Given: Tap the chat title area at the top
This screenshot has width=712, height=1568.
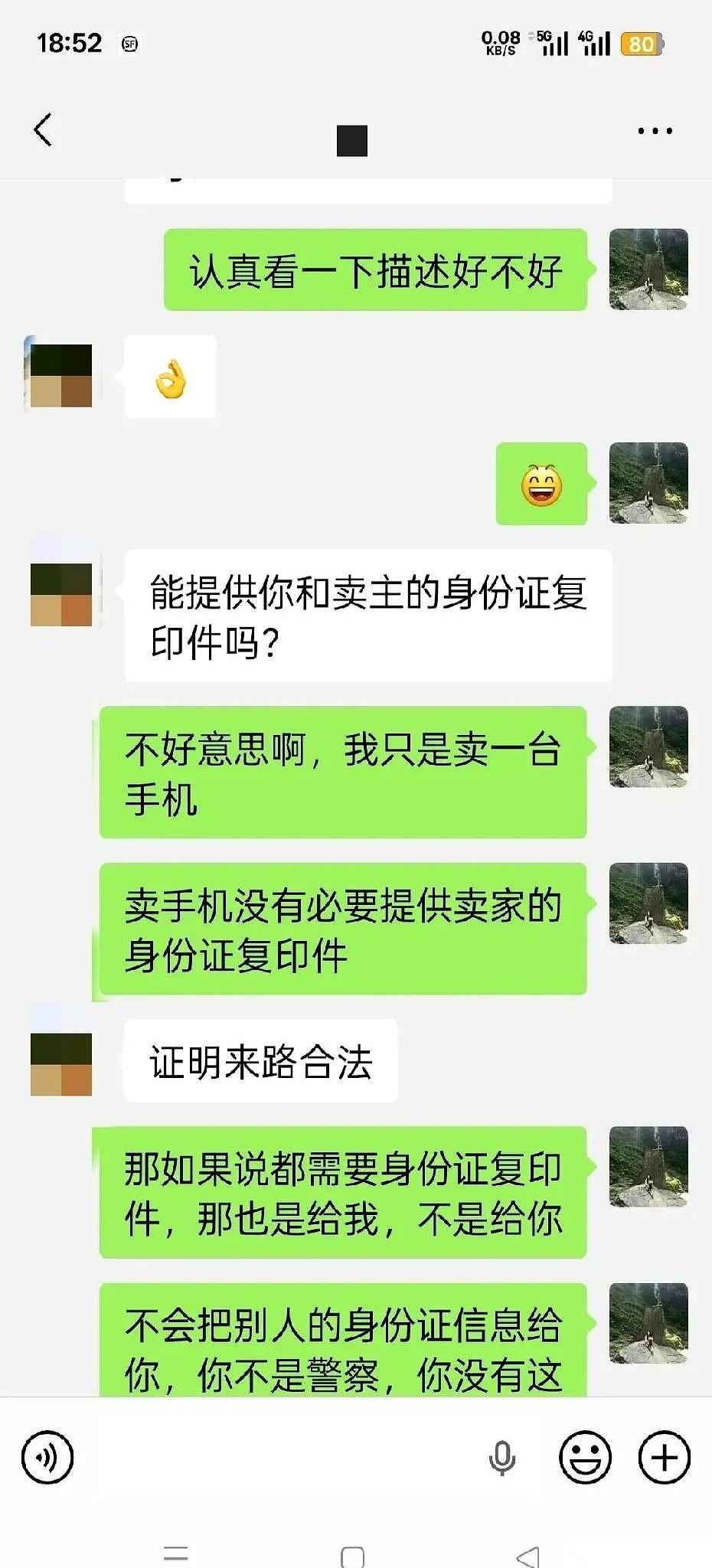Looking at the screenshot, I should point(351,140).
